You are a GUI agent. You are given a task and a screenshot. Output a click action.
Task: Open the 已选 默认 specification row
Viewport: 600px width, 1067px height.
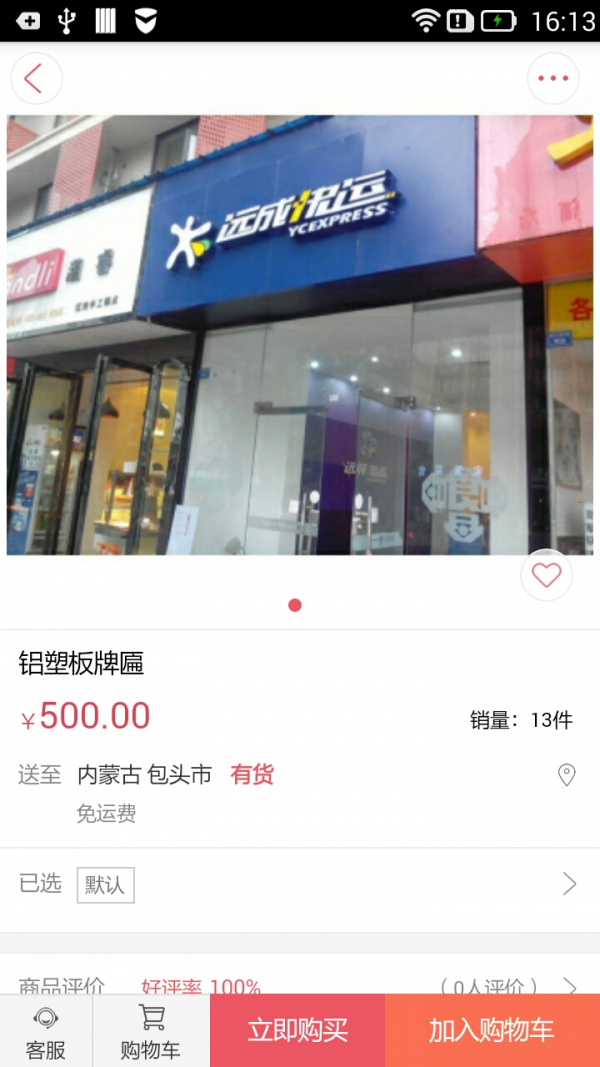tap(300, 884)
